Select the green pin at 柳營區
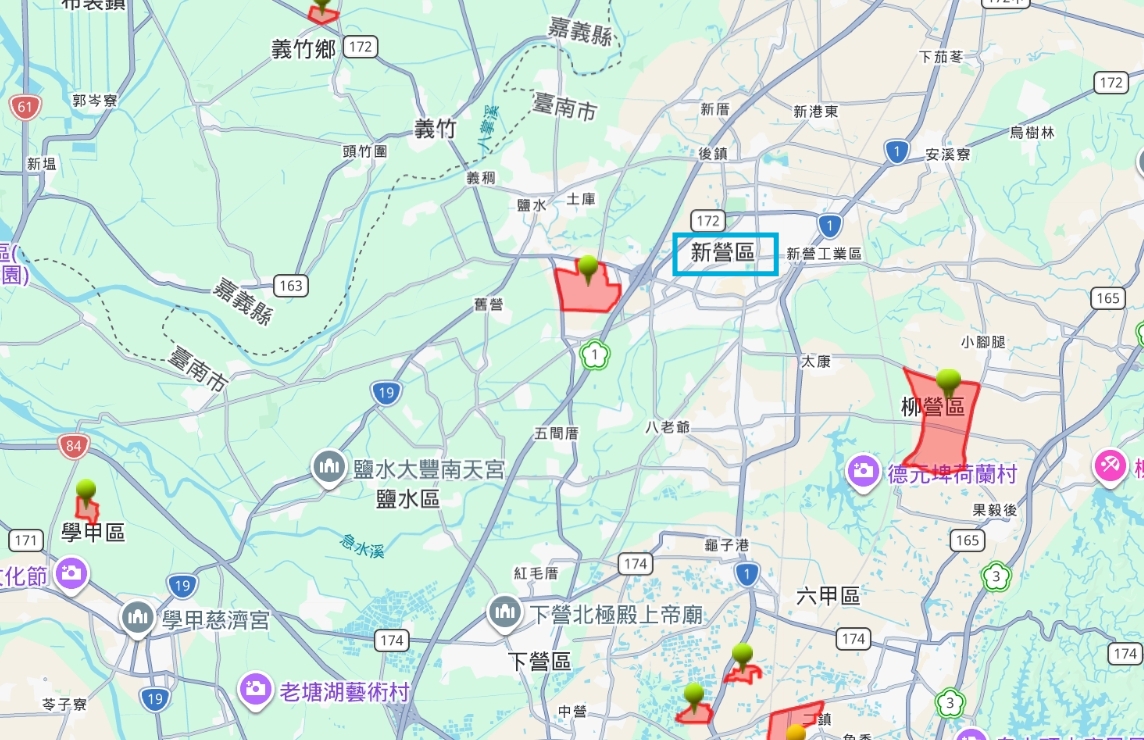The width and height of the screenshot is (1144, 740). point(948,381)
